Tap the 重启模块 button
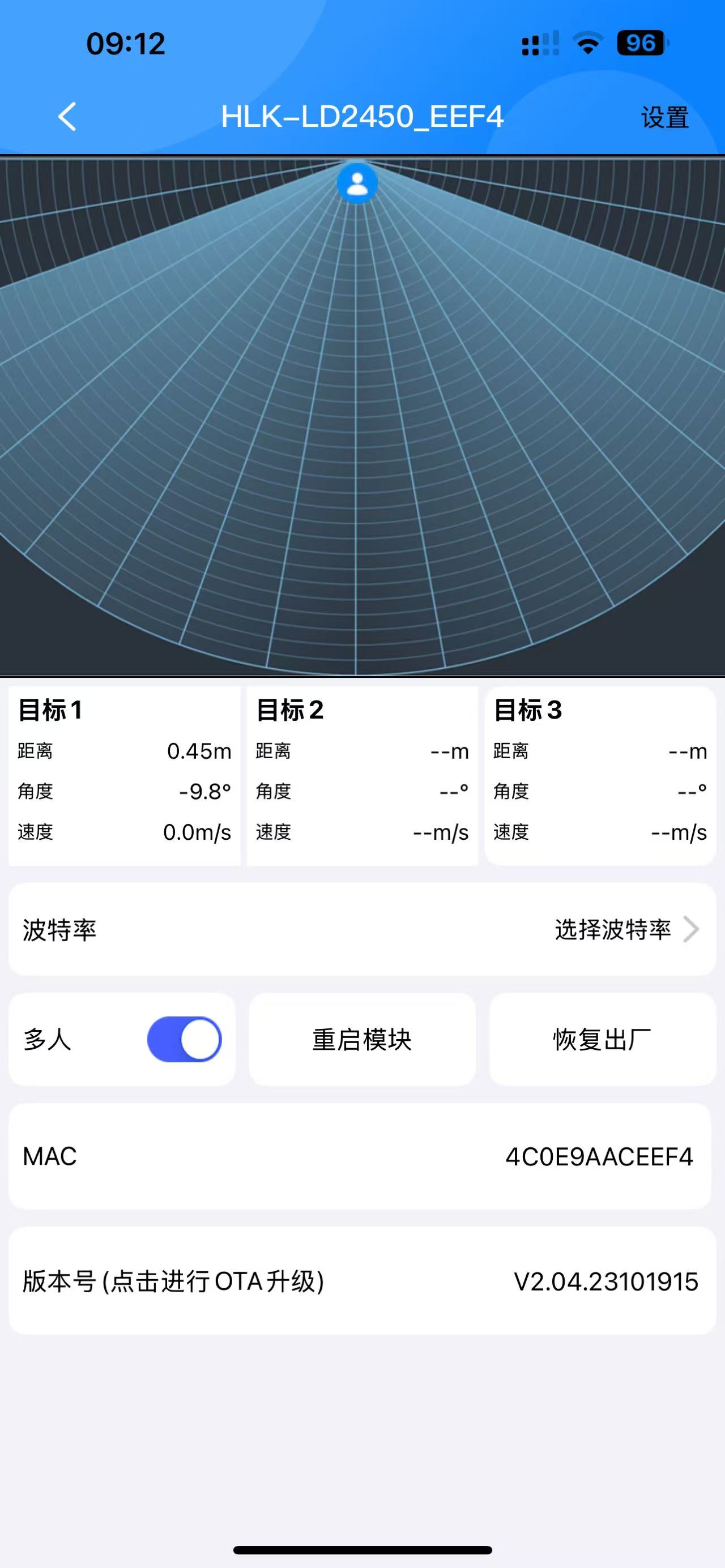The height and width of the screenshot is (1568, 725). click(362, 1039)
